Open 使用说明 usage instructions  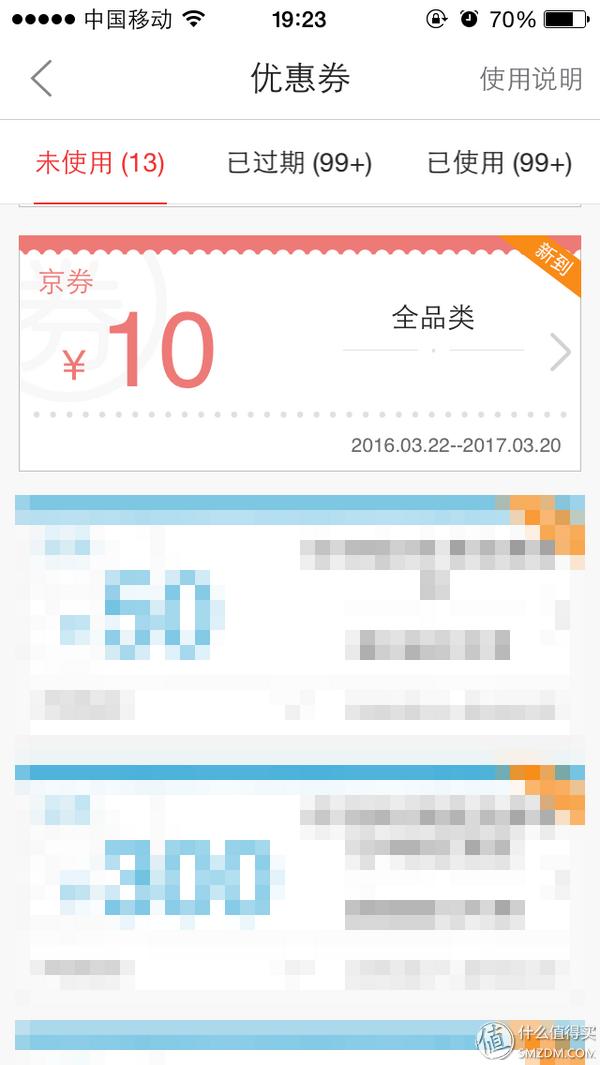click(x=530, y=79)
